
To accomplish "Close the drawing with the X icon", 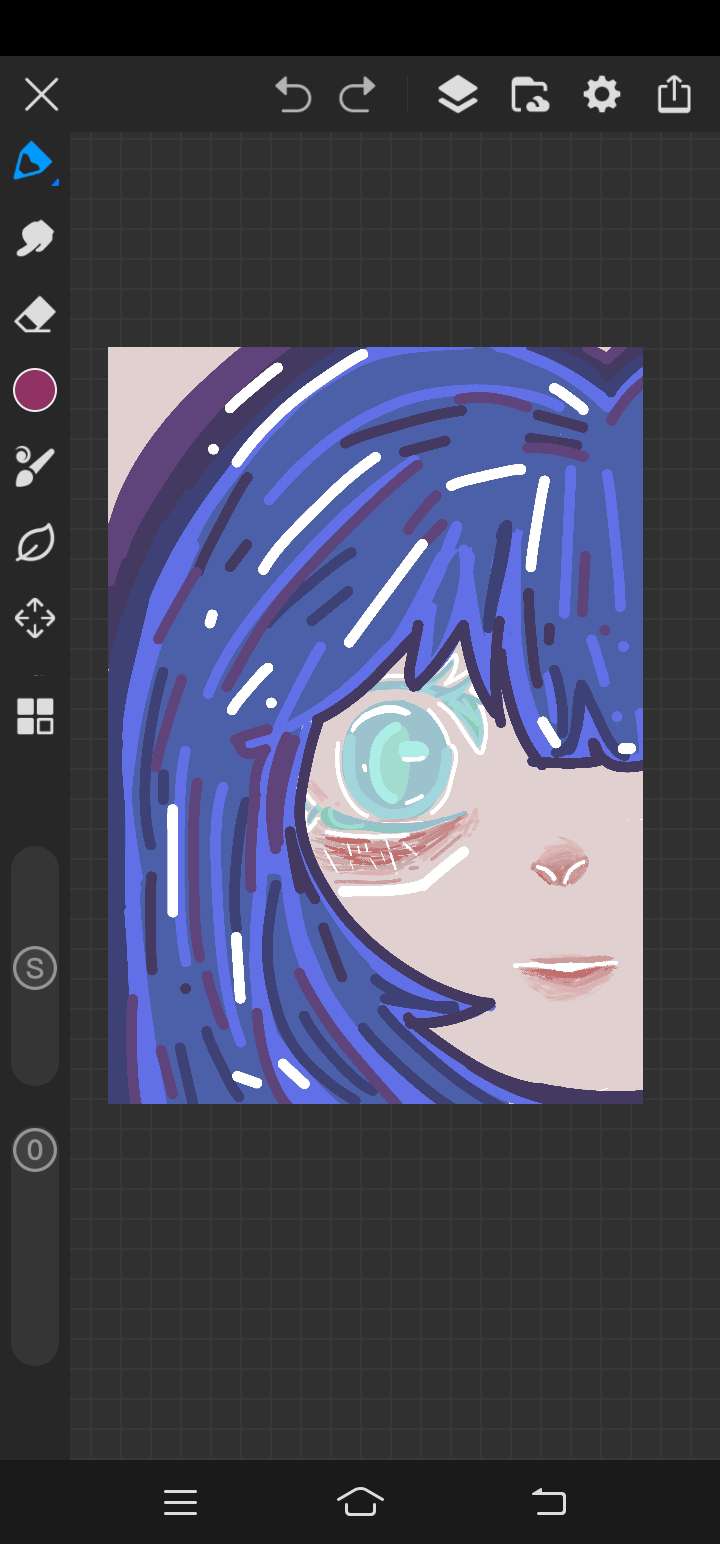I will click(x=41, y=95).
